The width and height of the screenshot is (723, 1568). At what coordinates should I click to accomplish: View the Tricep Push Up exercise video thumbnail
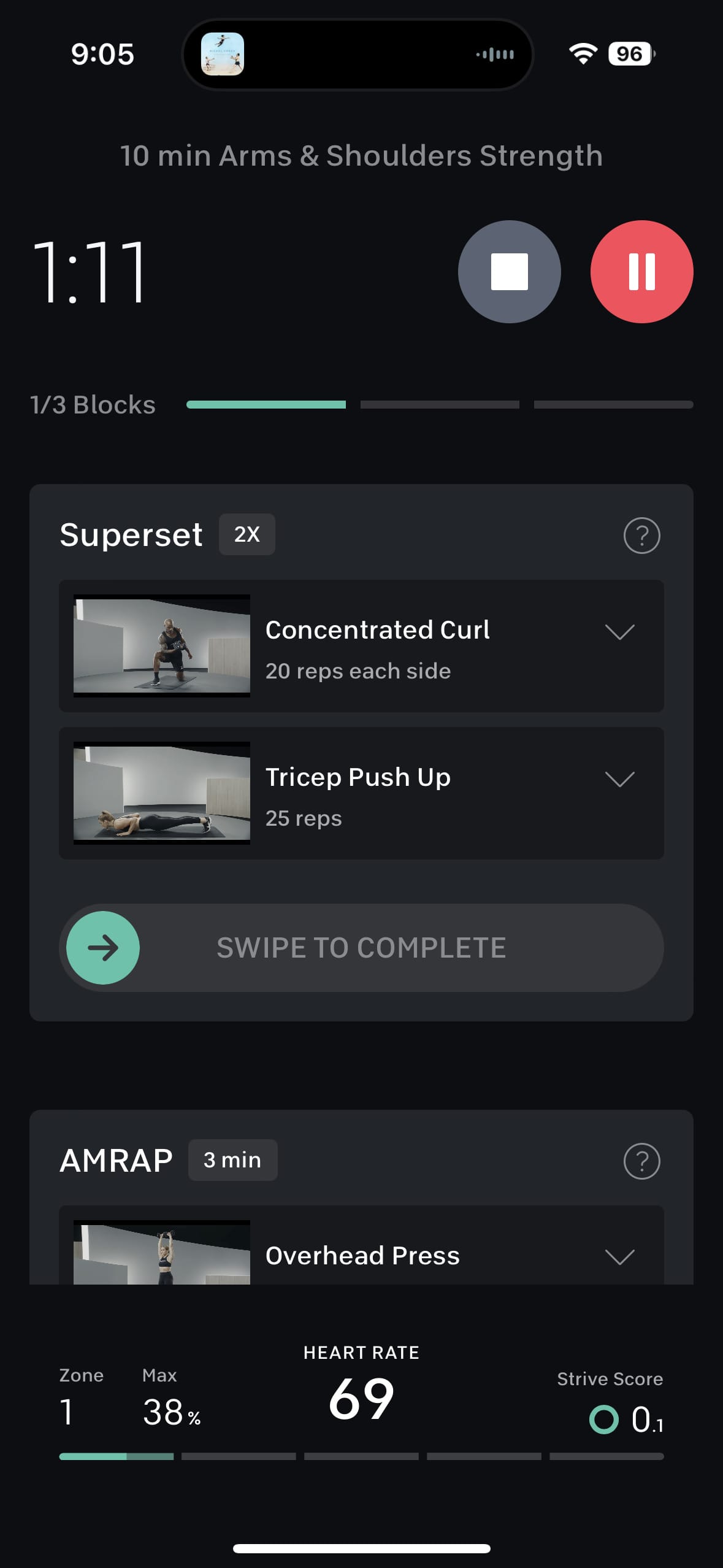click(x=162, y=793)
